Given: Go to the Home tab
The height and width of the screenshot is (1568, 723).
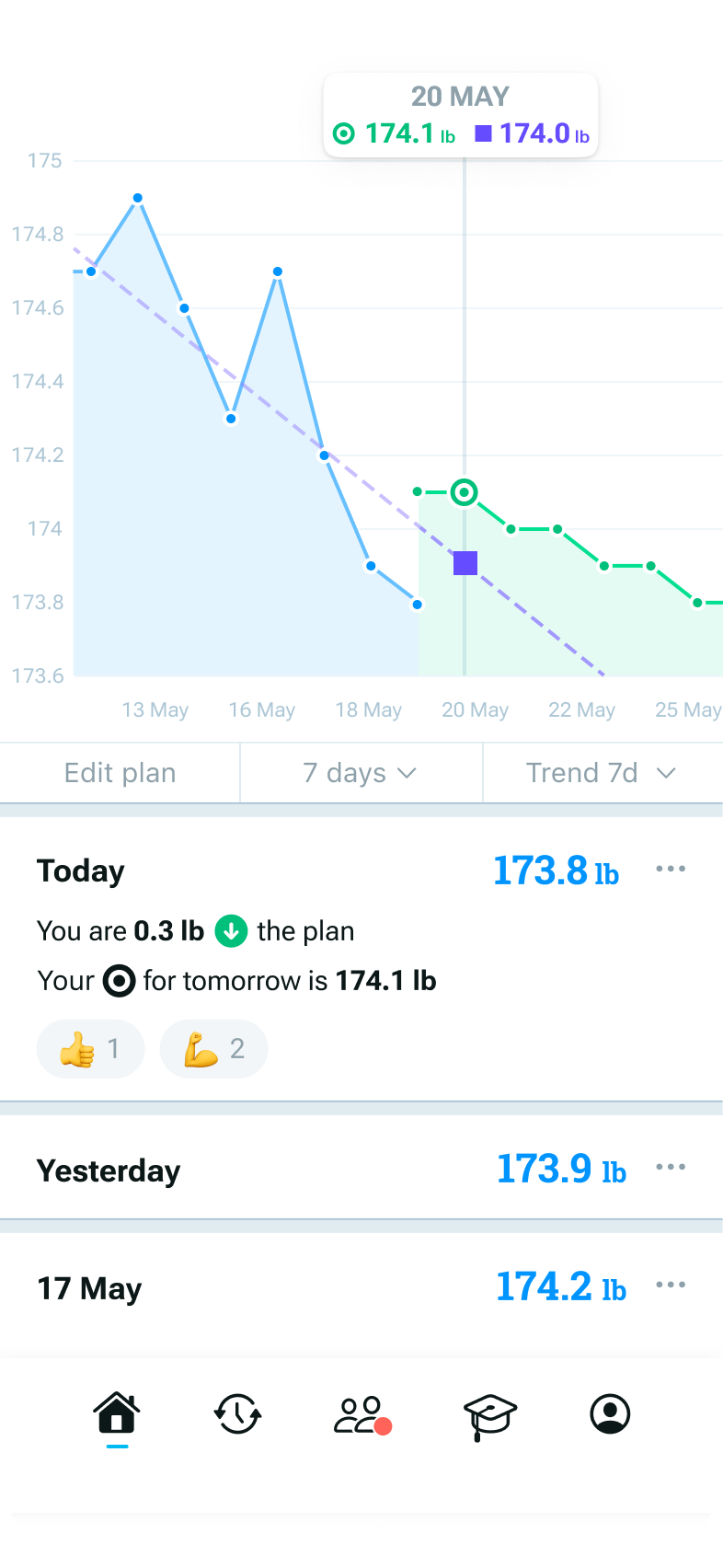Looking at the screenshot, I should (117, 1414).
